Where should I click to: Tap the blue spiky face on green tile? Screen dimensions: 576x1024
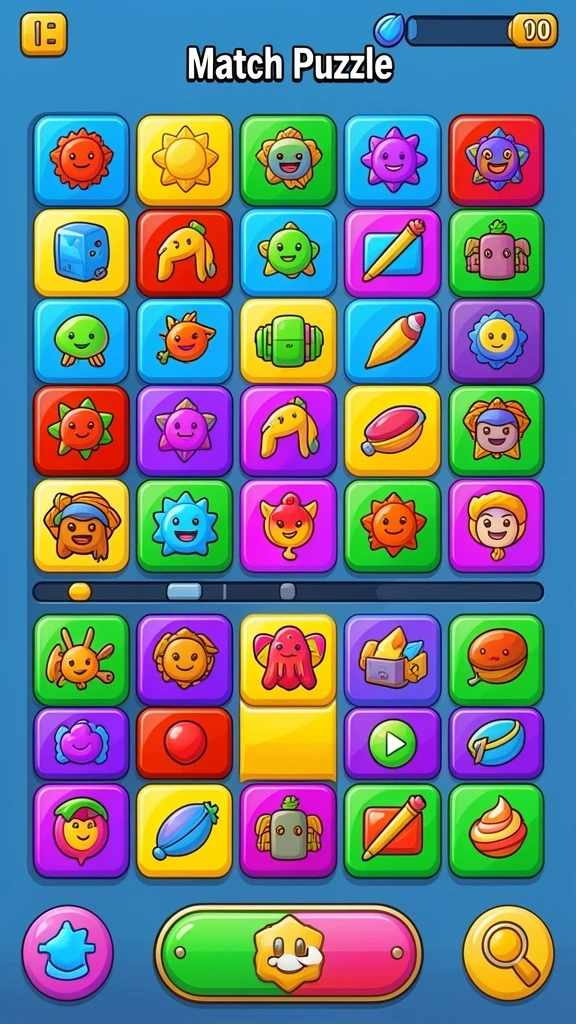coord(184,526)
